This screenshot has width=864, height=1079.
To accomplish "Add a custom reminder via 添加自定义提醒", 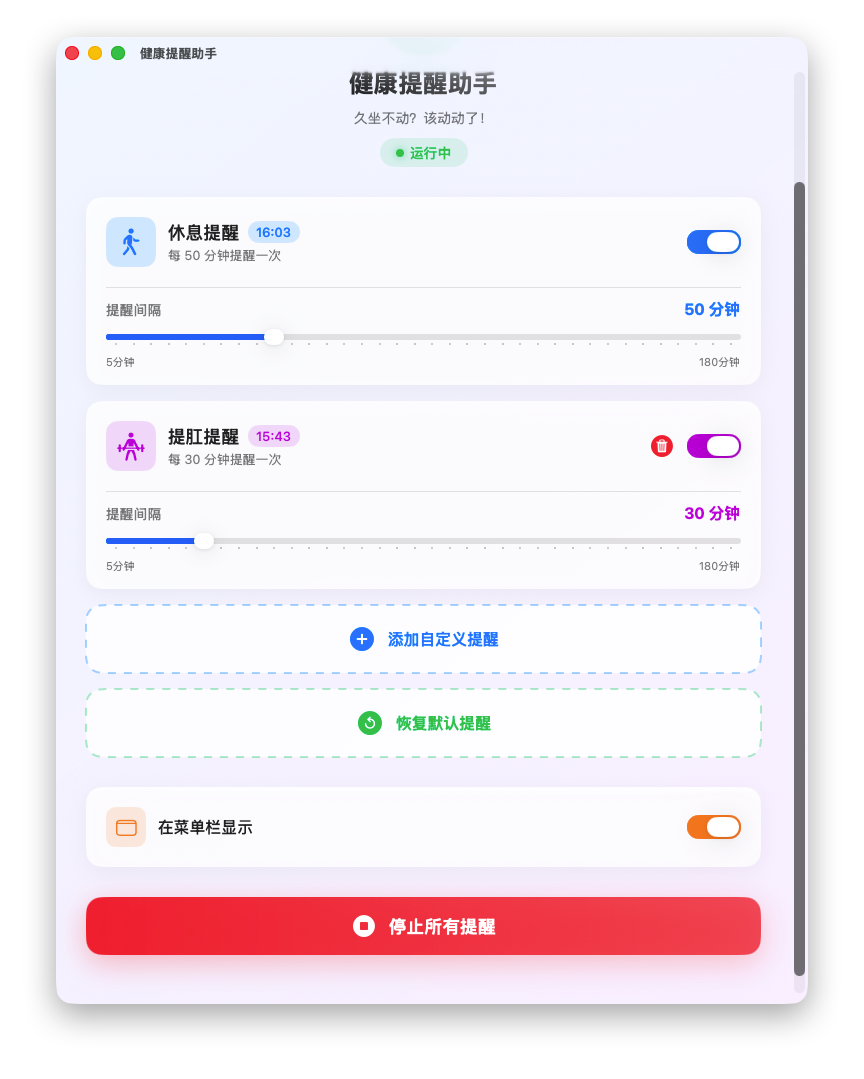I will 423,639.
